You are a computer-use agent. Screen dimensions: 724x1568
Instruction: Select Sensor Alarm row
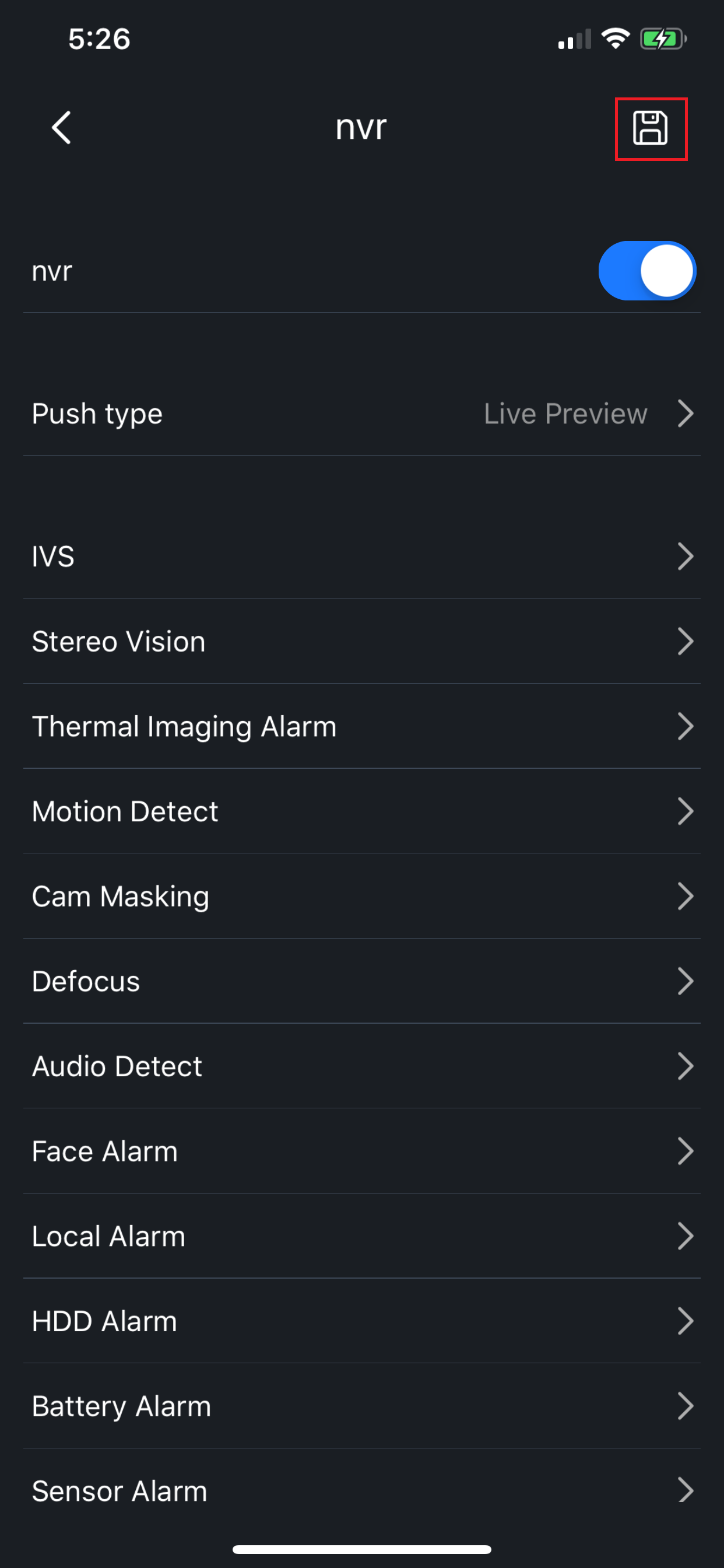[362, 1490]
